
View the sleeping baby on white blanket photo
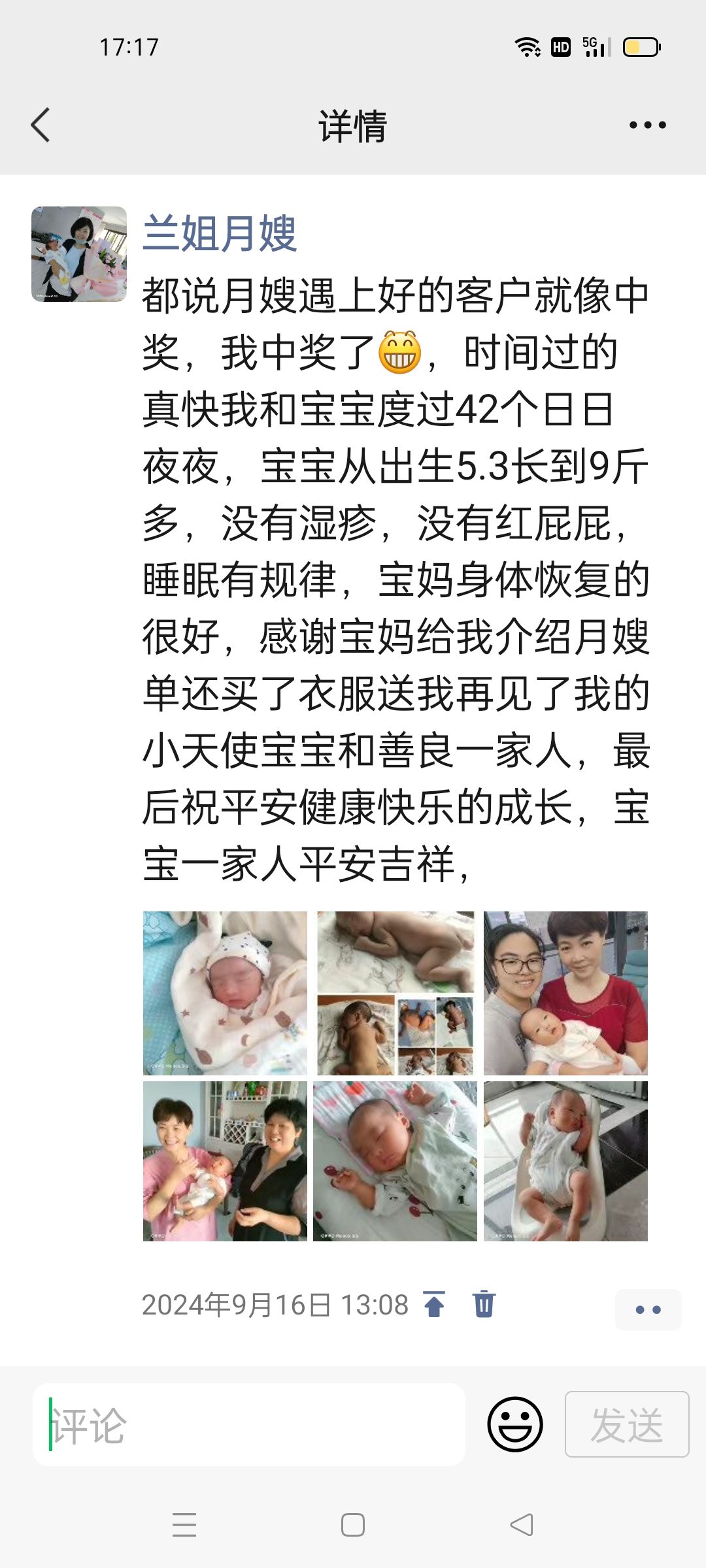(x=395, y=1161)
